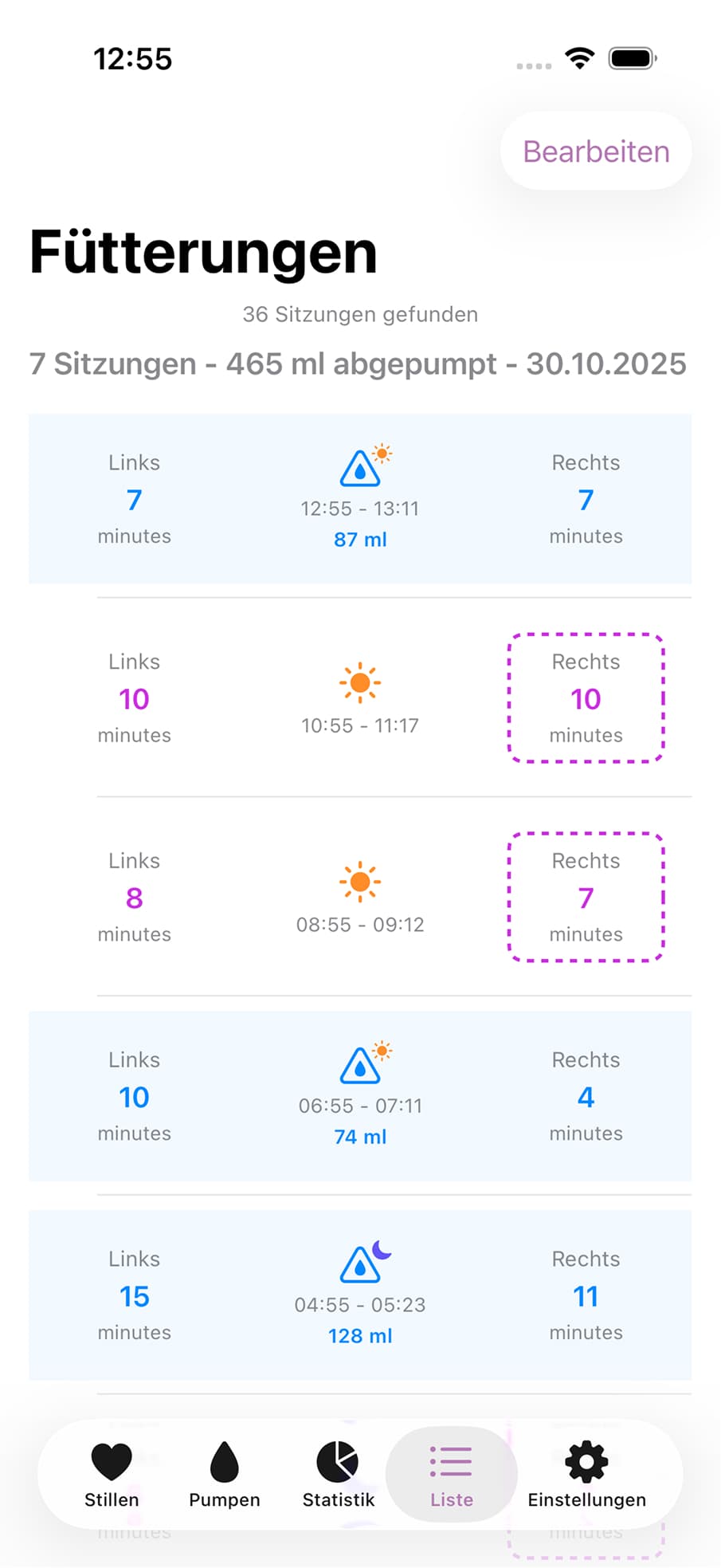Toggle the dashed Rechts box of 10:55 session
721x1568 pixels.
coord(586,699)
